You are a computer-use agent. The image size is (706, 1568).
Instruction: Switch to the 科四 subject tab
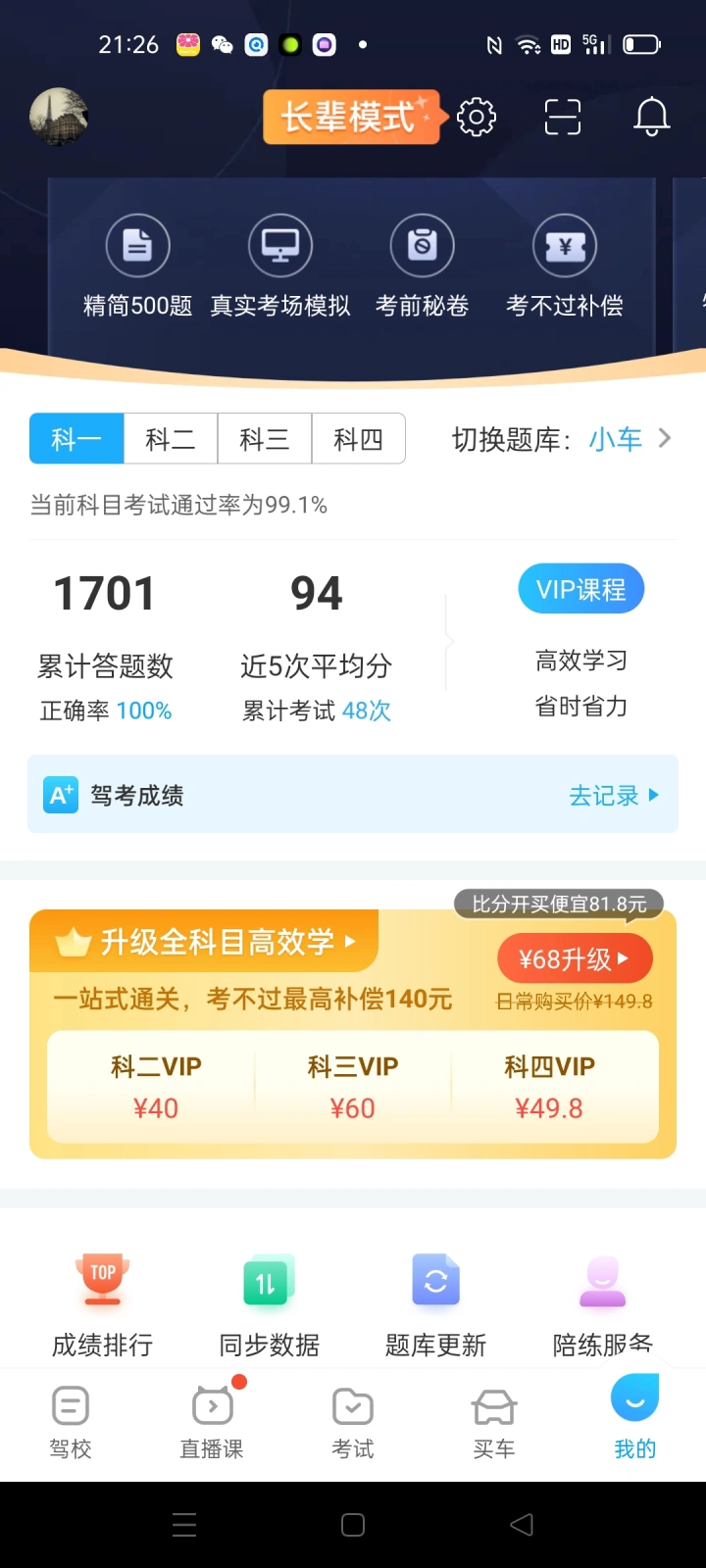point(359,438)
